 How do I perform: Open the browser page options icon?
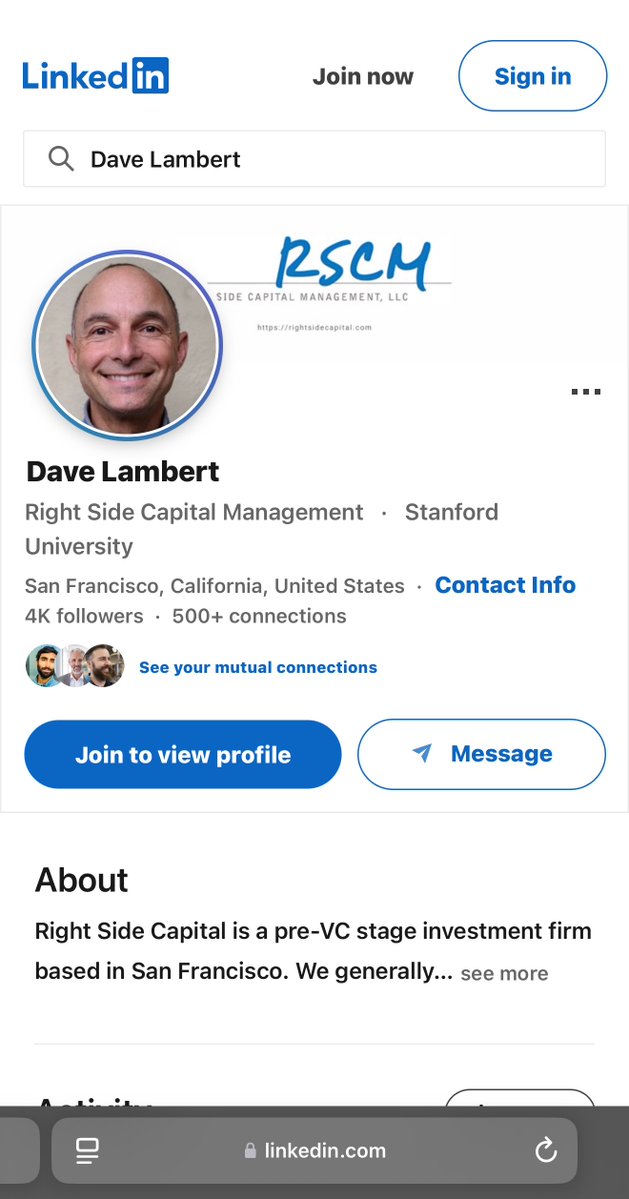point(87,1151)
